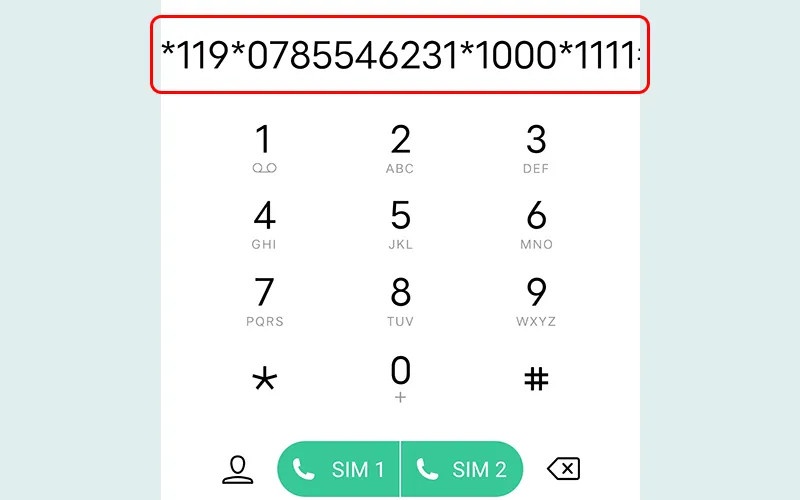Dial digit 1 on the keypad
Viewport: 800px width, 500px height.
click(x=264, y=147)
